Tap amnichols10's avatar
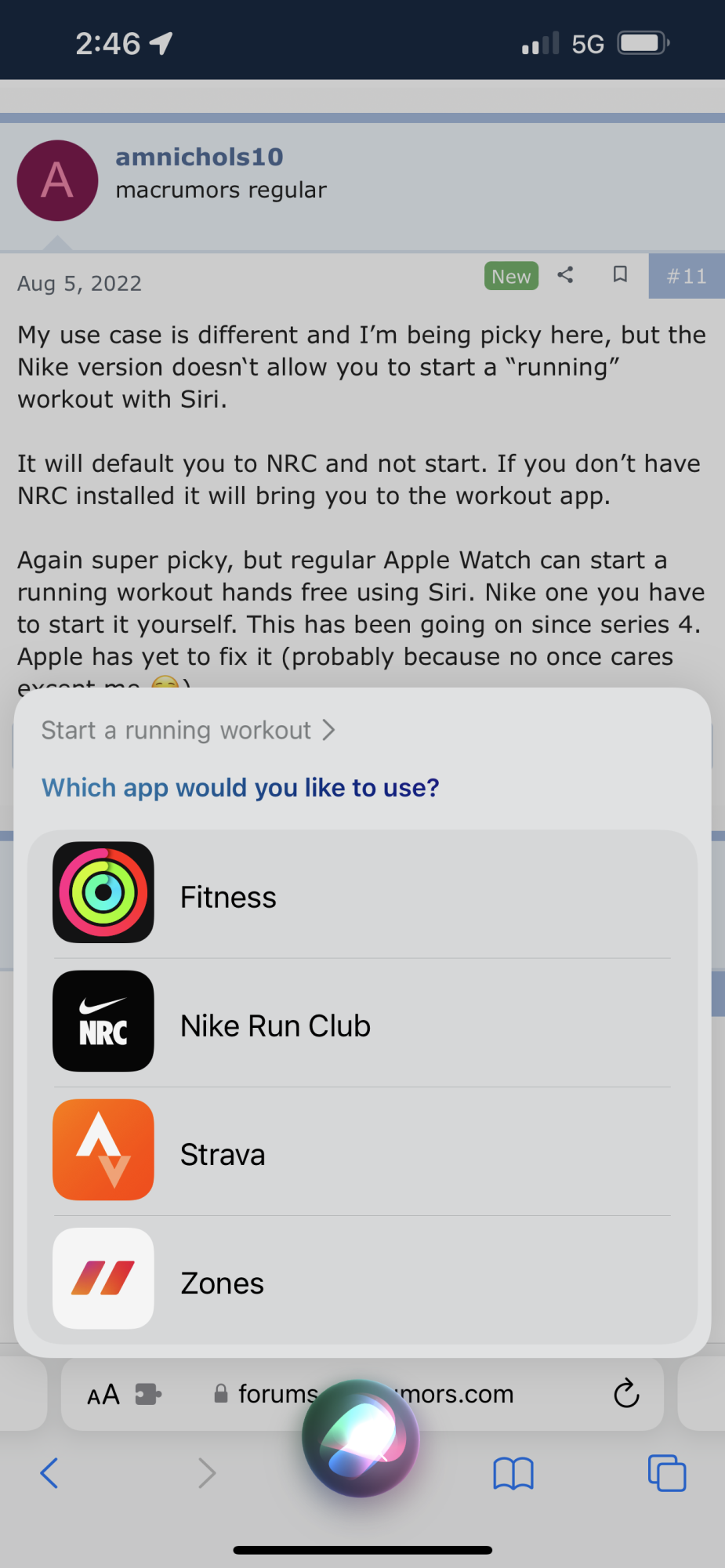The width and height of the screenshot is (725, 1568). [57, 181]
